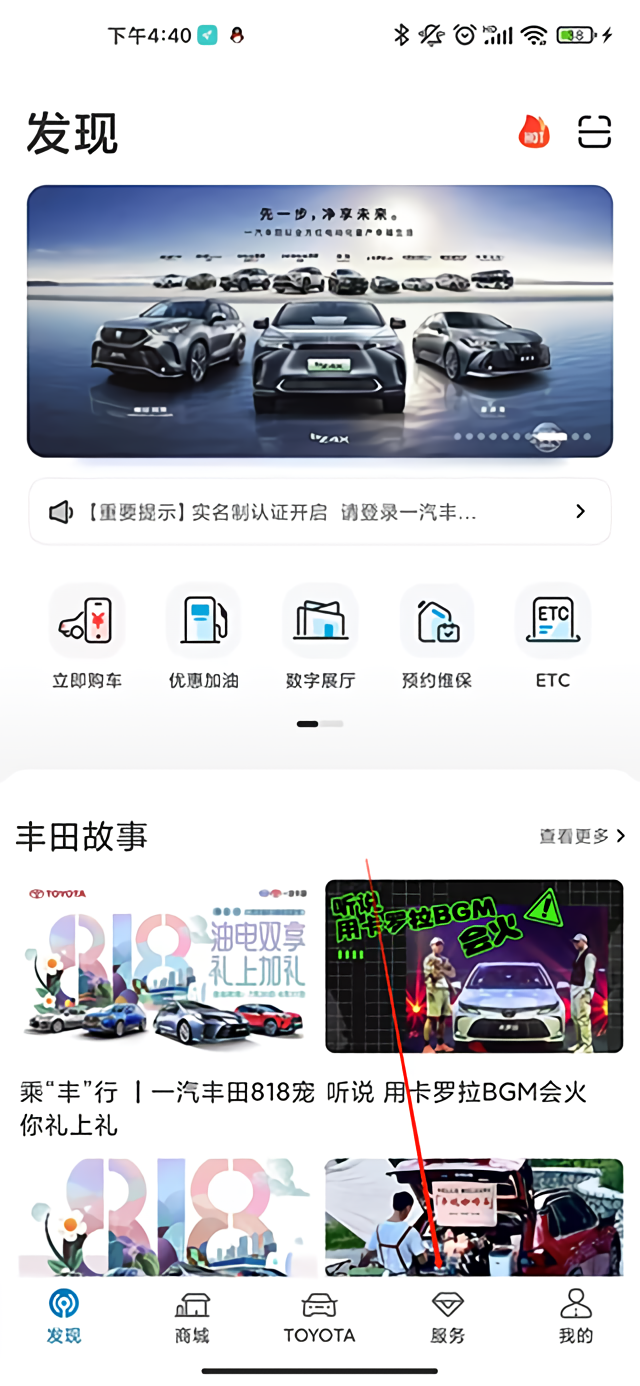This screenshot has height=1386, width=640.
Task: Open the HOT flame icon
Action: point(534,131)
